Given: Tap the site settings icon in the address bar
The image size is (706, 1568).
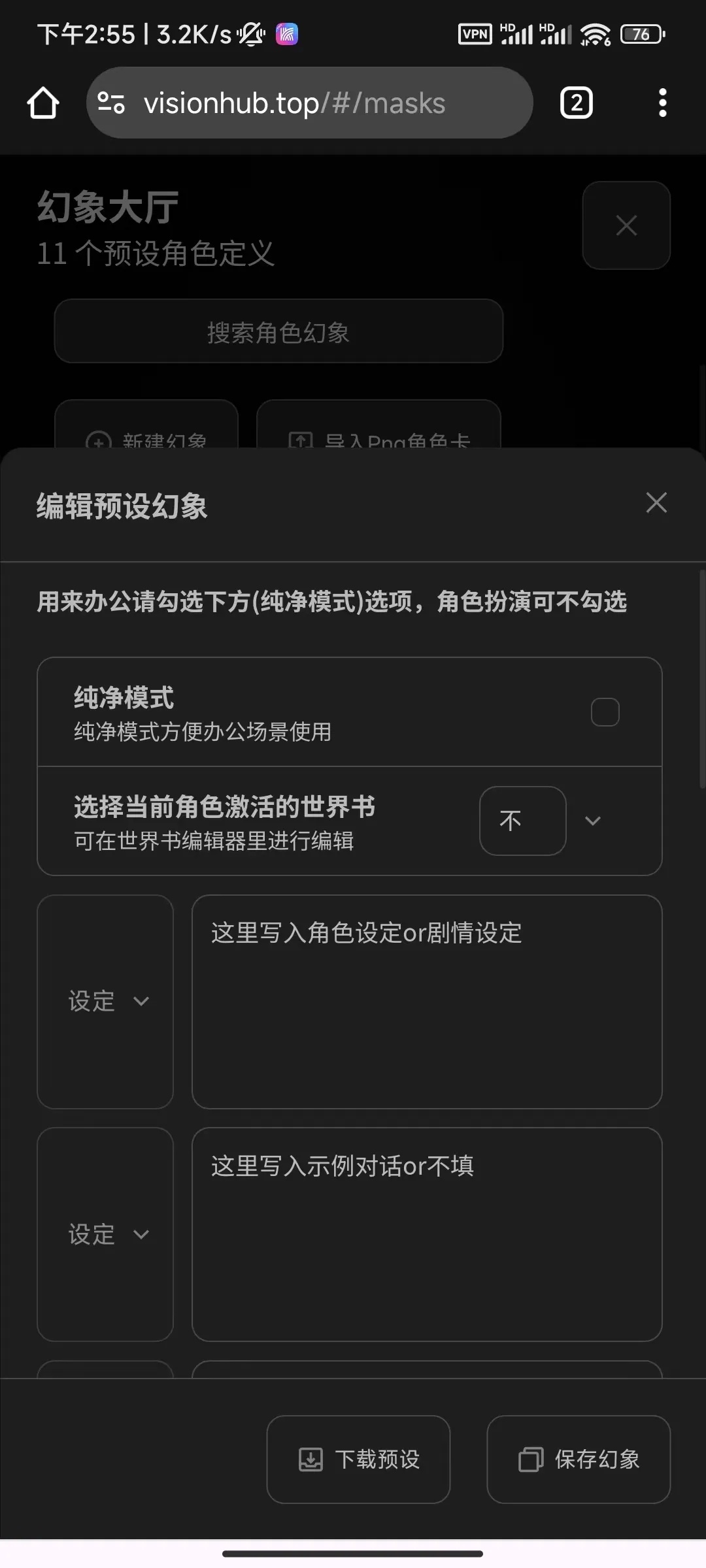Looking at the screenshot, I should [x=111, y=103].
